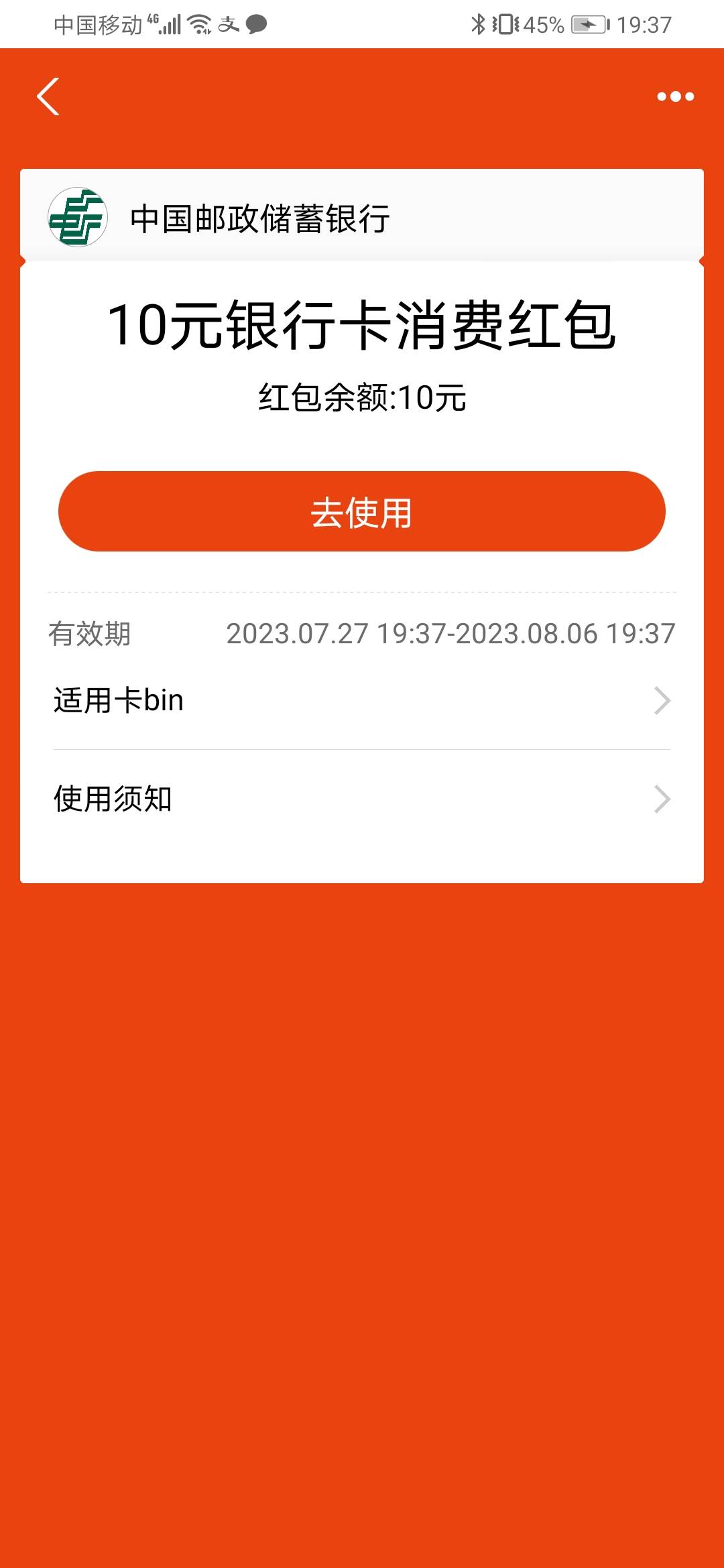Go back using the top-left arrow

(48, 96)
